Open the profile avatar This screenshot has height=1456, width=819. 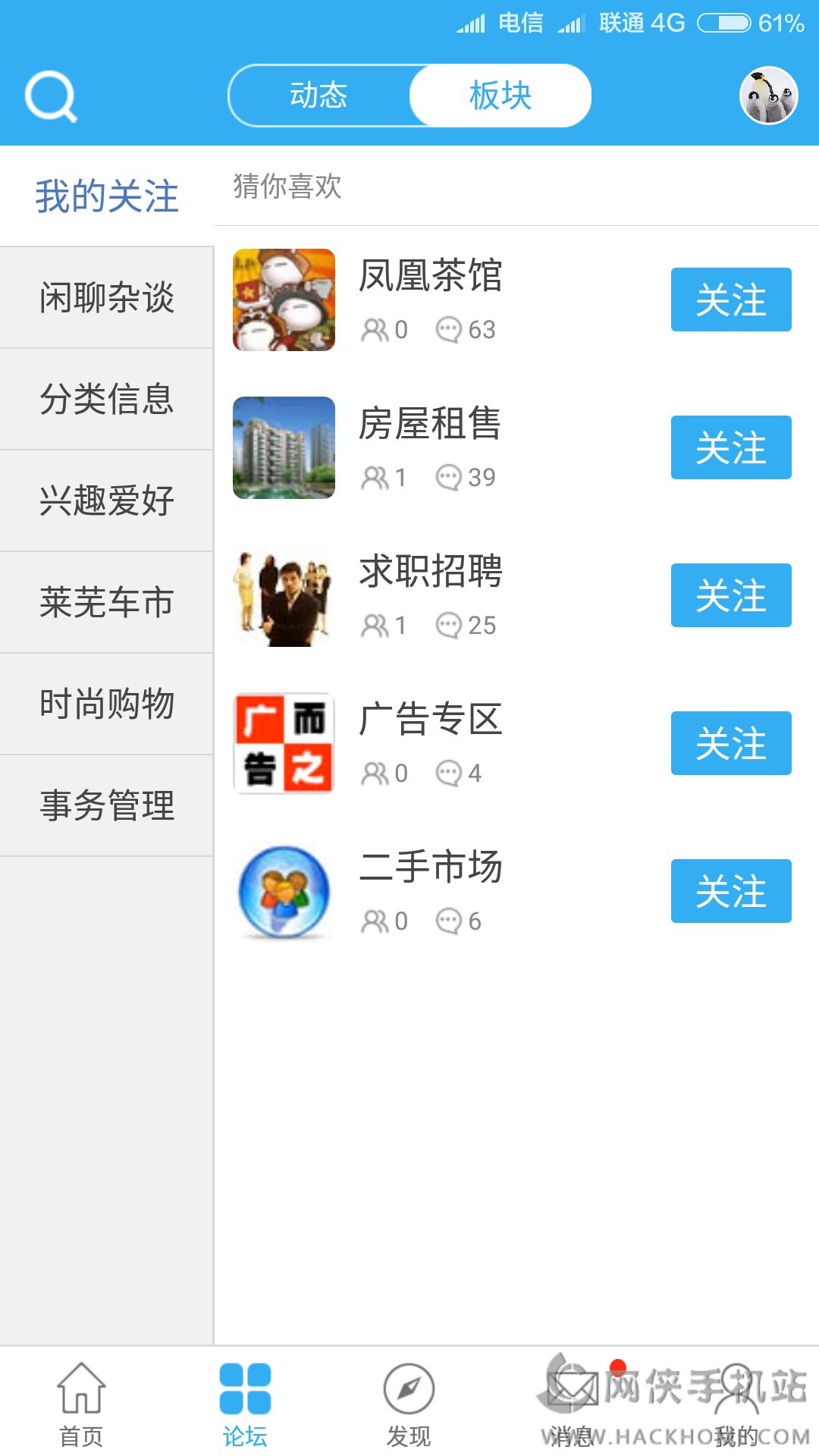click(768, 96)
